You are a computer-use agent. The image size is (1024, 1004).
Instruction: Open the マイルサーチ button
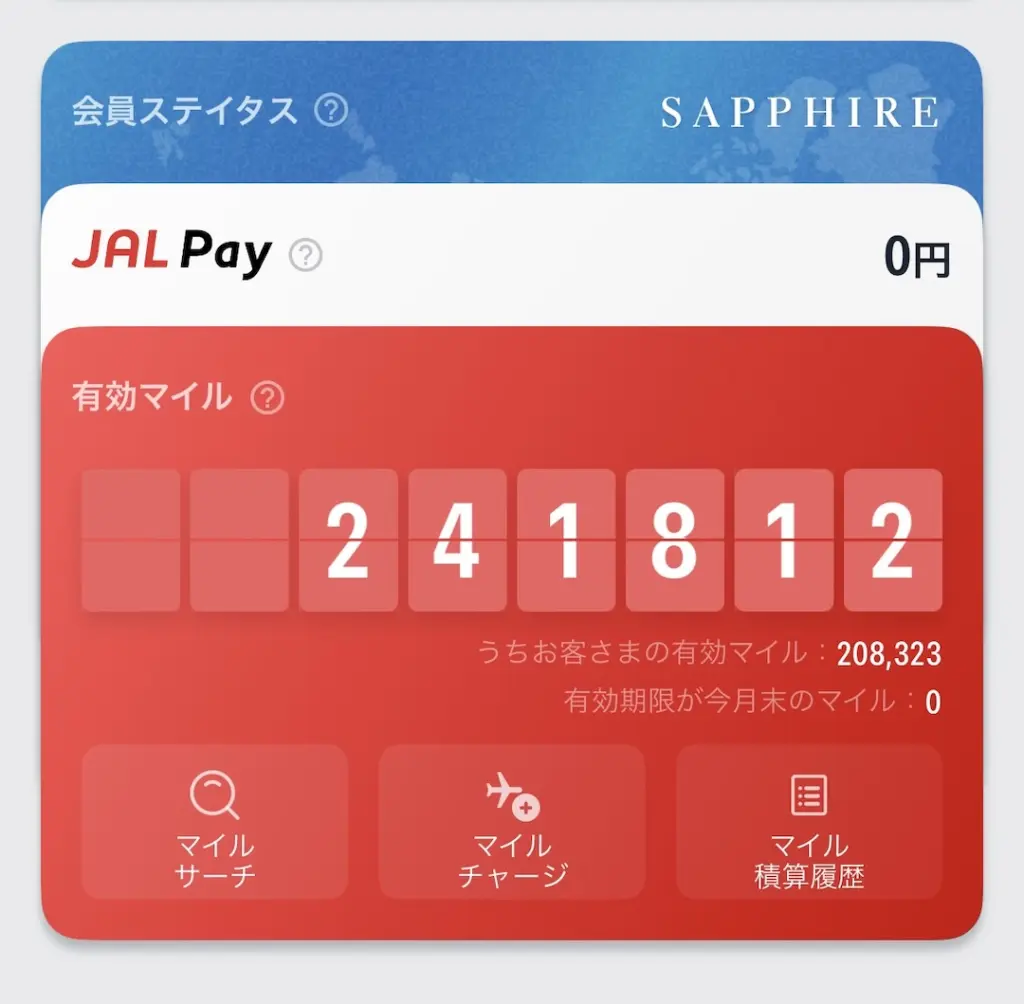[x=214, y=821]
